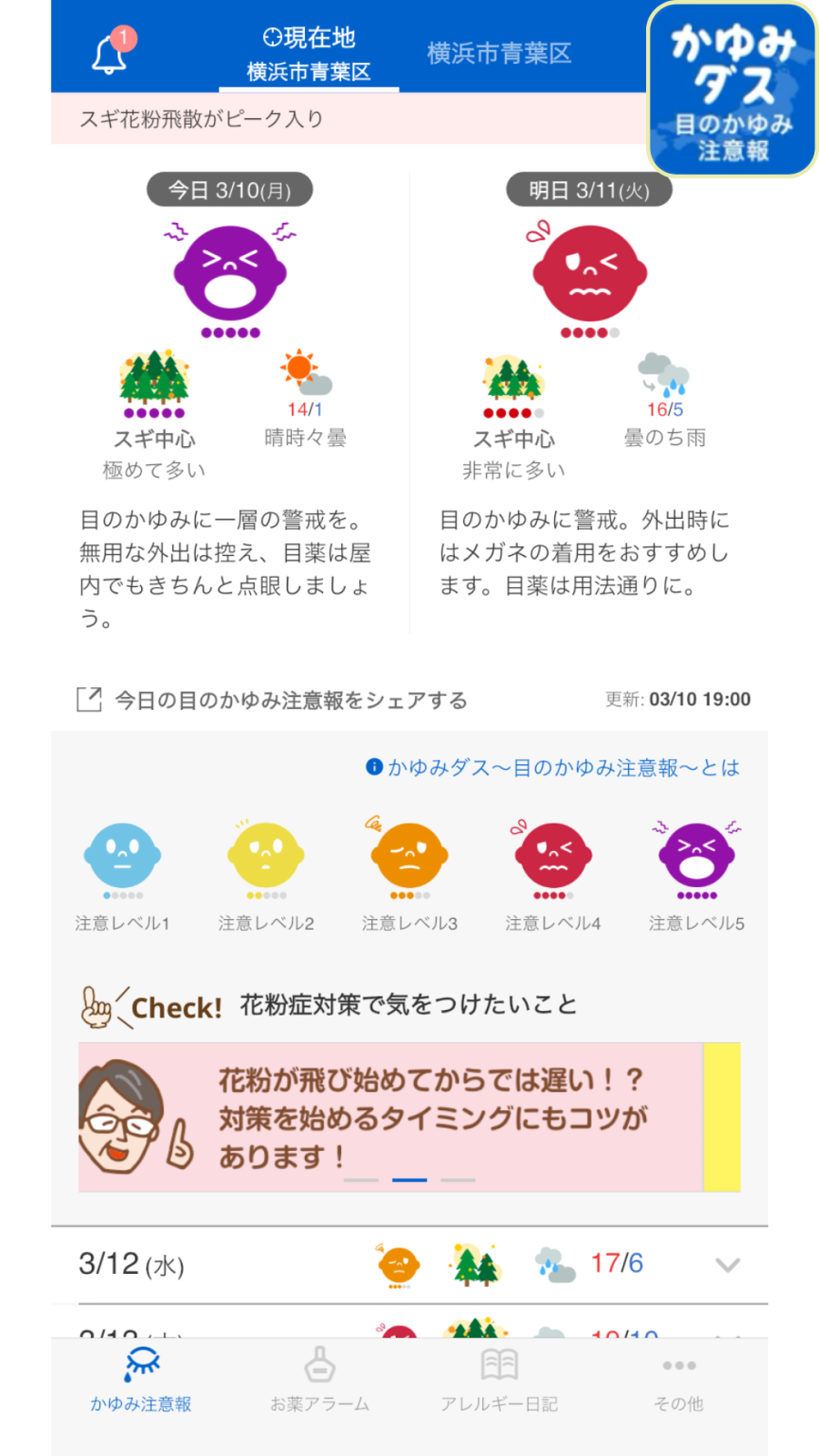Open the notifications bell
The image size is (819, 1456).
pyautogui.click(x=110, y=54)
